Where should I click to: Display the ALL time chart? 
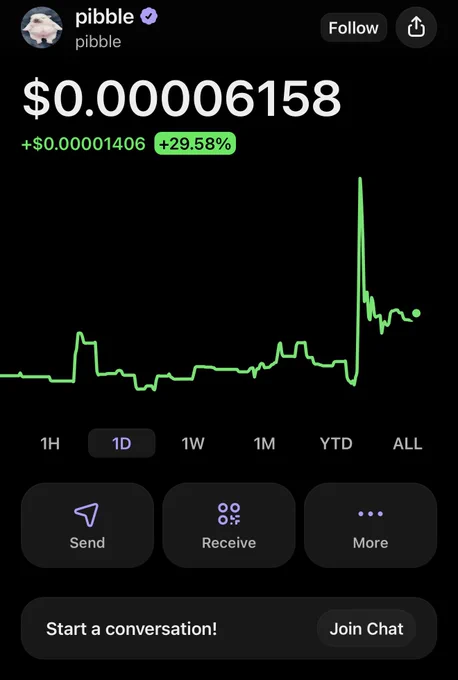tap(407, 443)
